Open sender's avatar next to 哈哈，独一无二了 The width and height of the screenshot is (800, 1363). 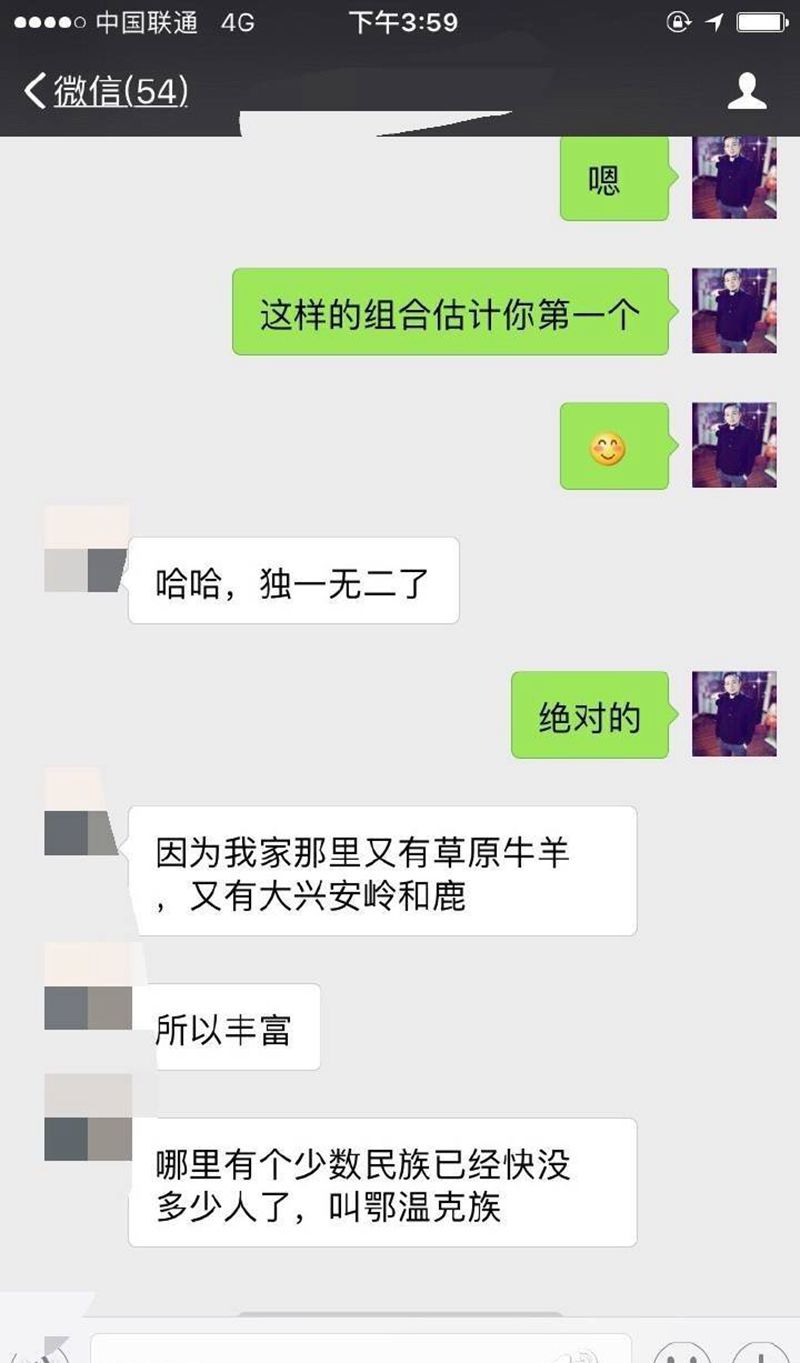point(86,550)
